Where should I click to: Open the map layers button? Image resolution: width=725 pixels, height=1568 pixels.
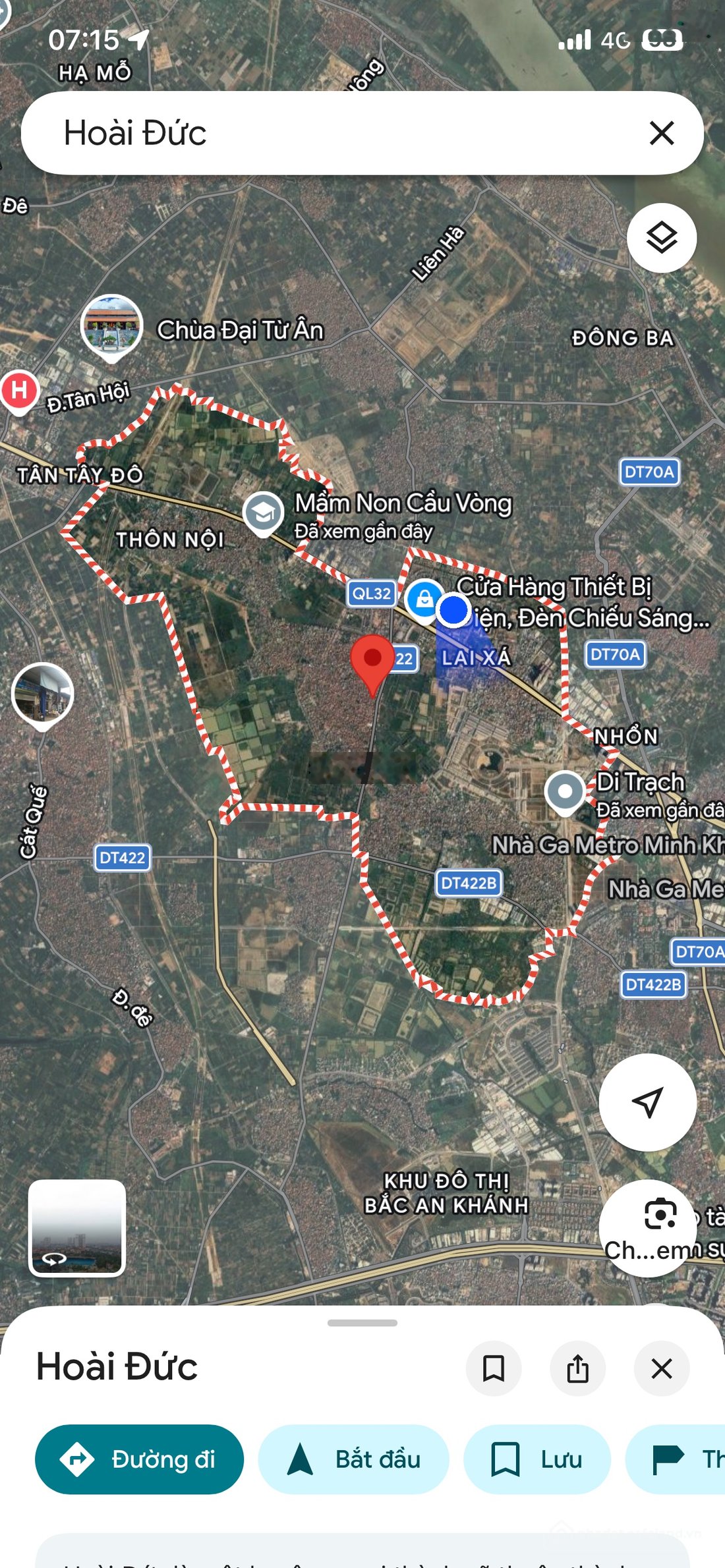(x=662, y=238)
